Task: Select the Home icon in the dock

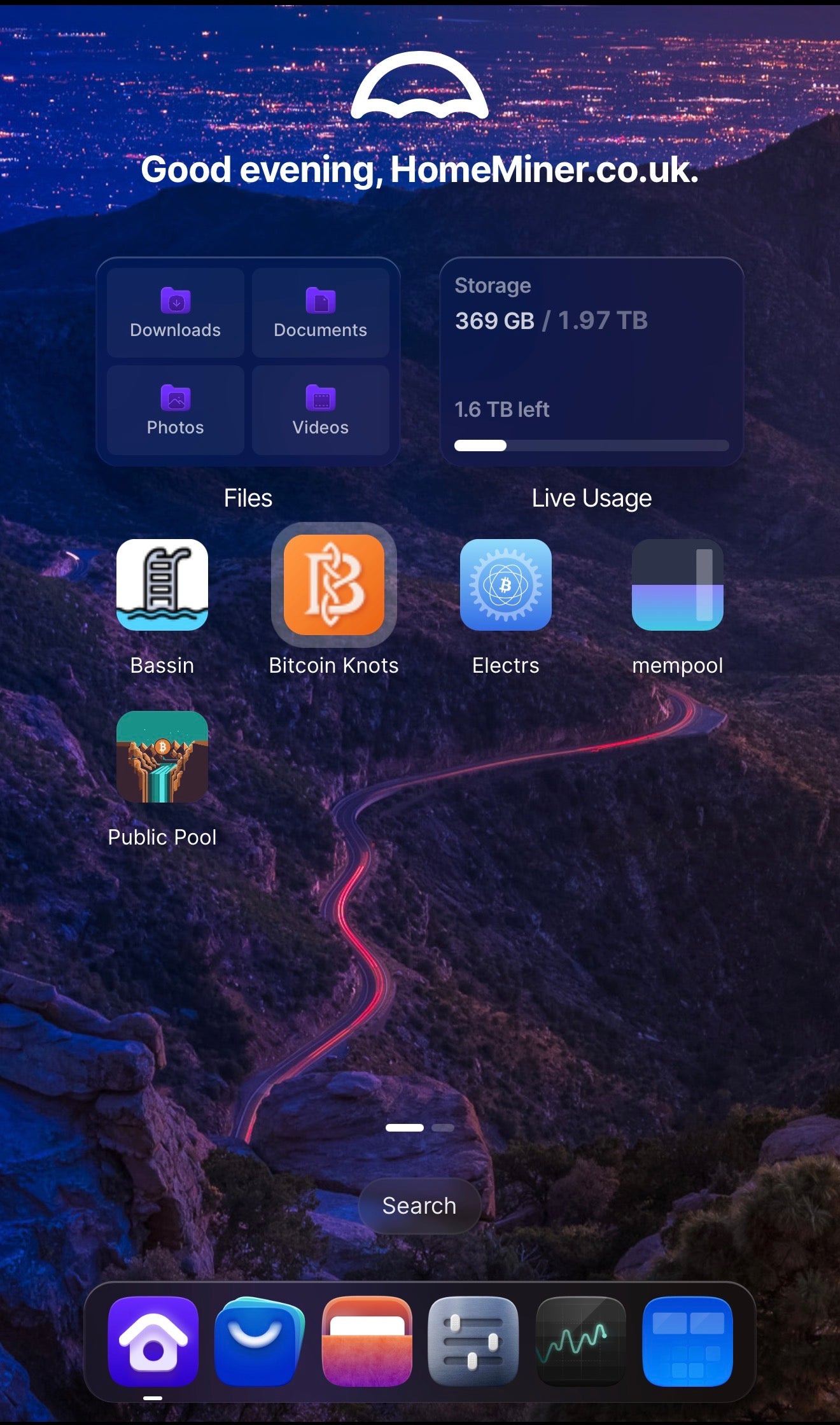Action: tap(153, 1341)
